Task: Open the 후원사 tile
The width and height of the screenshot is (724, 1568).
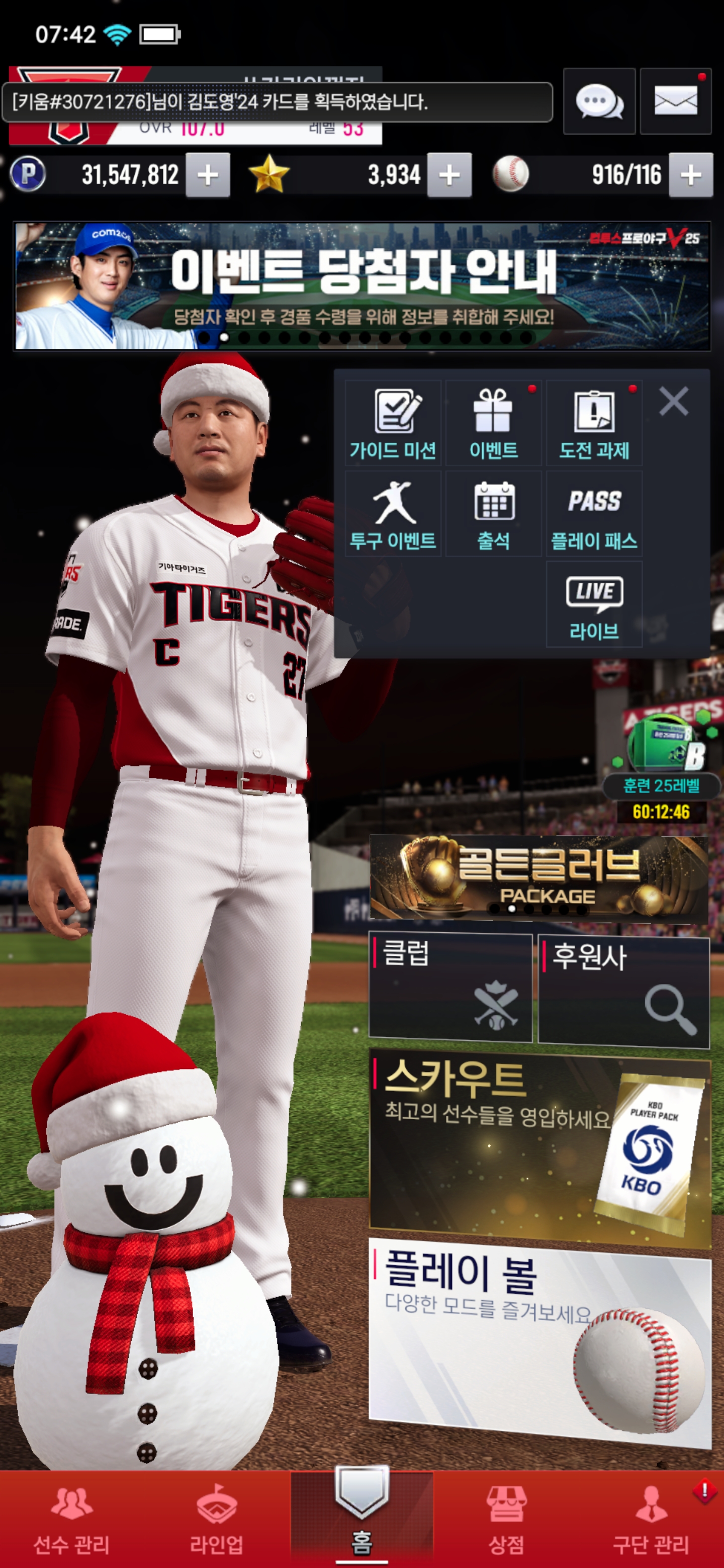Action: click(x=623, y=991)
